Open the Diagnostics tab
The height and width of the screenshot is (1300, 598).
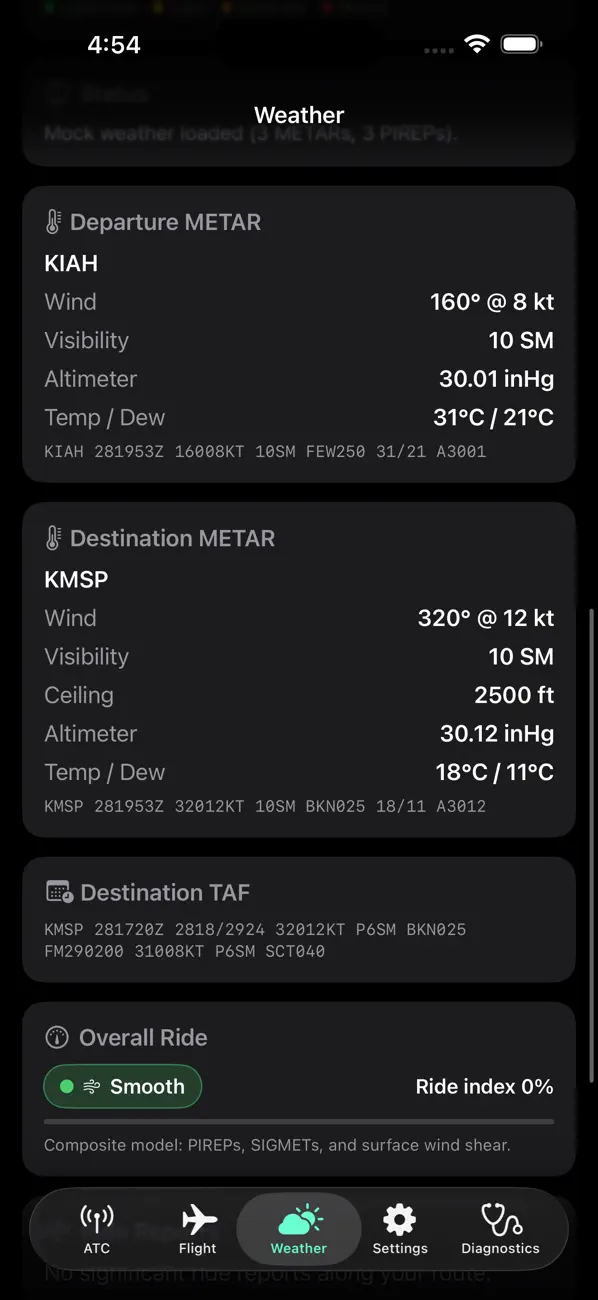tap(500, 1229)
